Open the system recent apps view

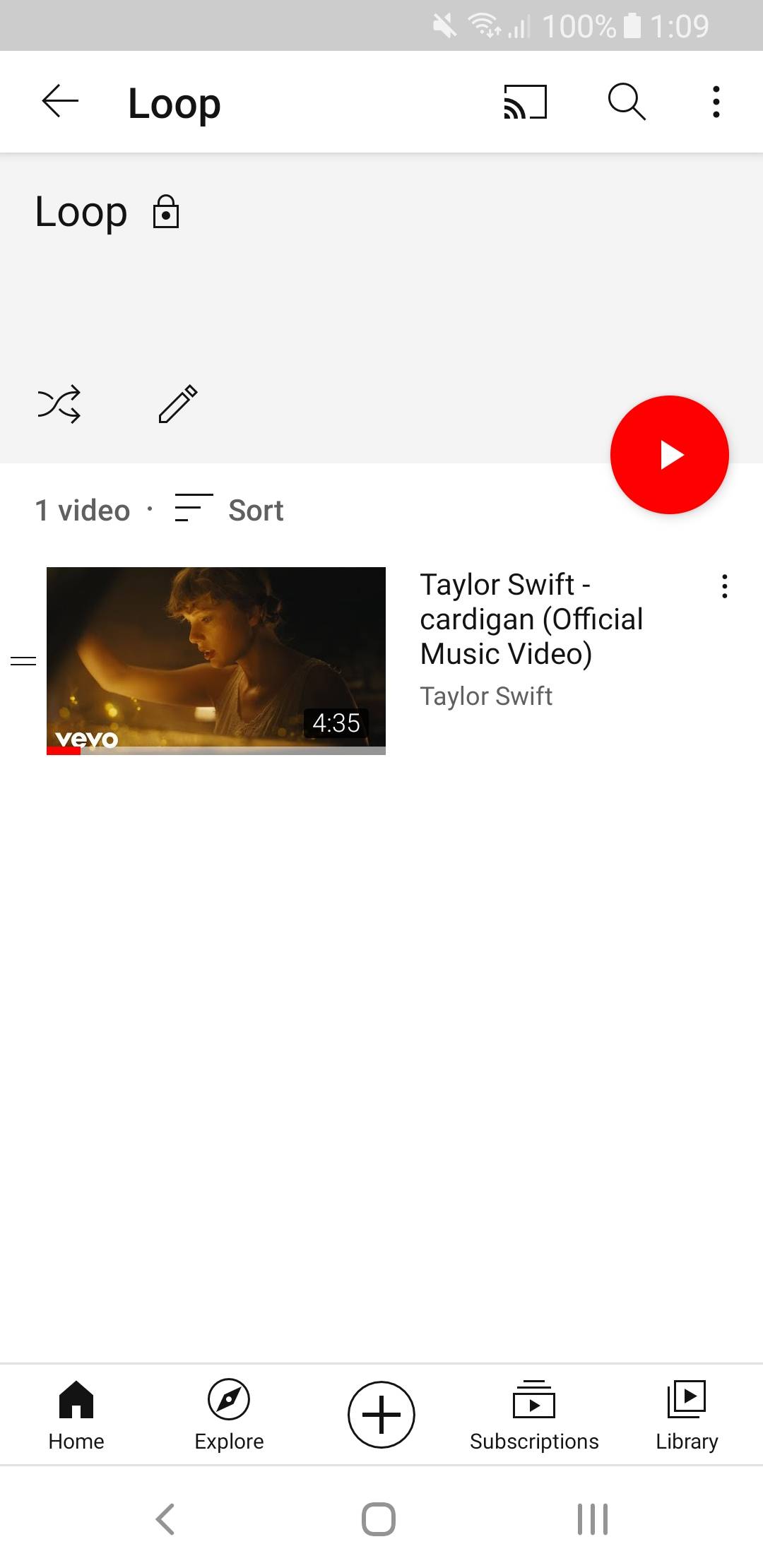pyautogui.click(x=592, y=1519)
